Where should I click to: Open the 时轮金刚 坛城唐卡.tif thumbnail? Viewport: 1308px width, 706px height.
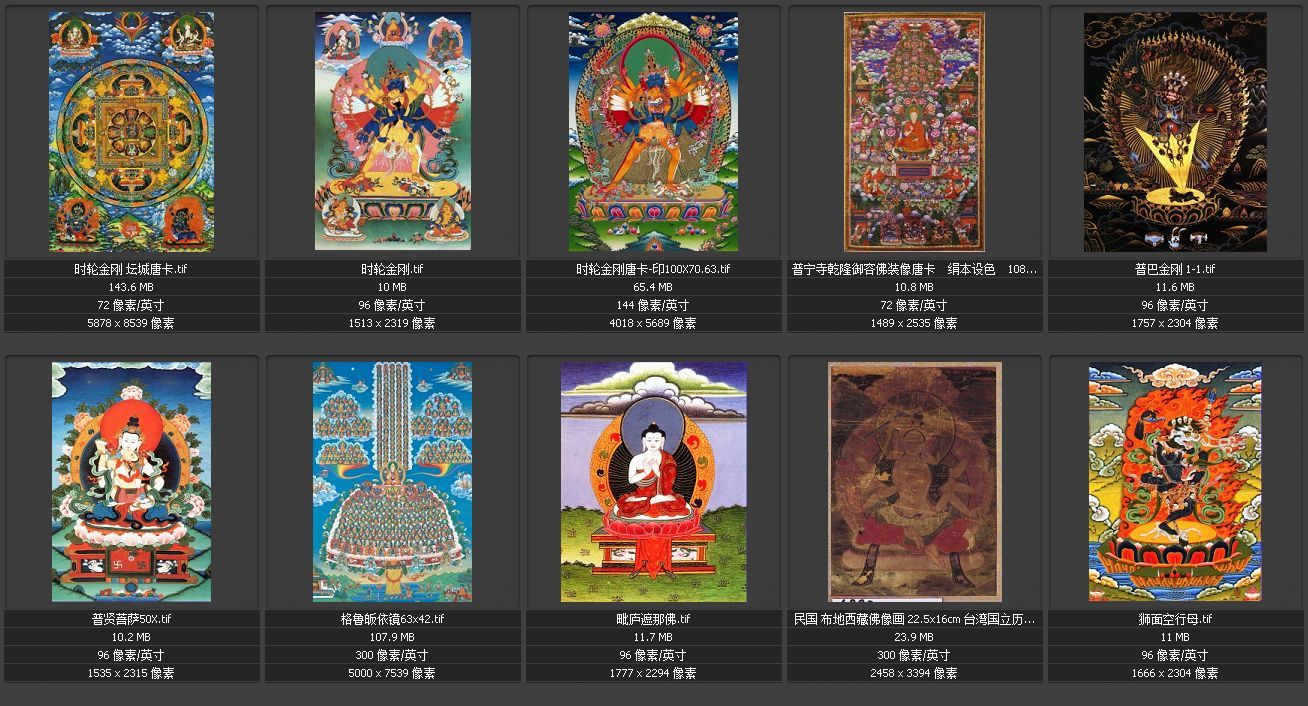(x=131, y=132)
